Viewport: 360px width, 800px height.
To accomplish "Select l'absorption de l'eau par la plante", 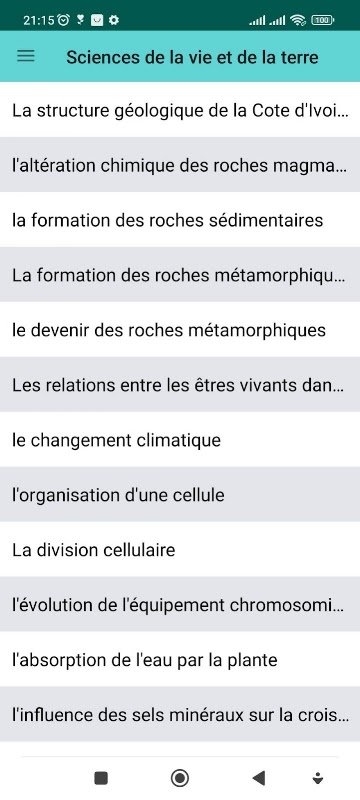I will [x=180, y=660].
